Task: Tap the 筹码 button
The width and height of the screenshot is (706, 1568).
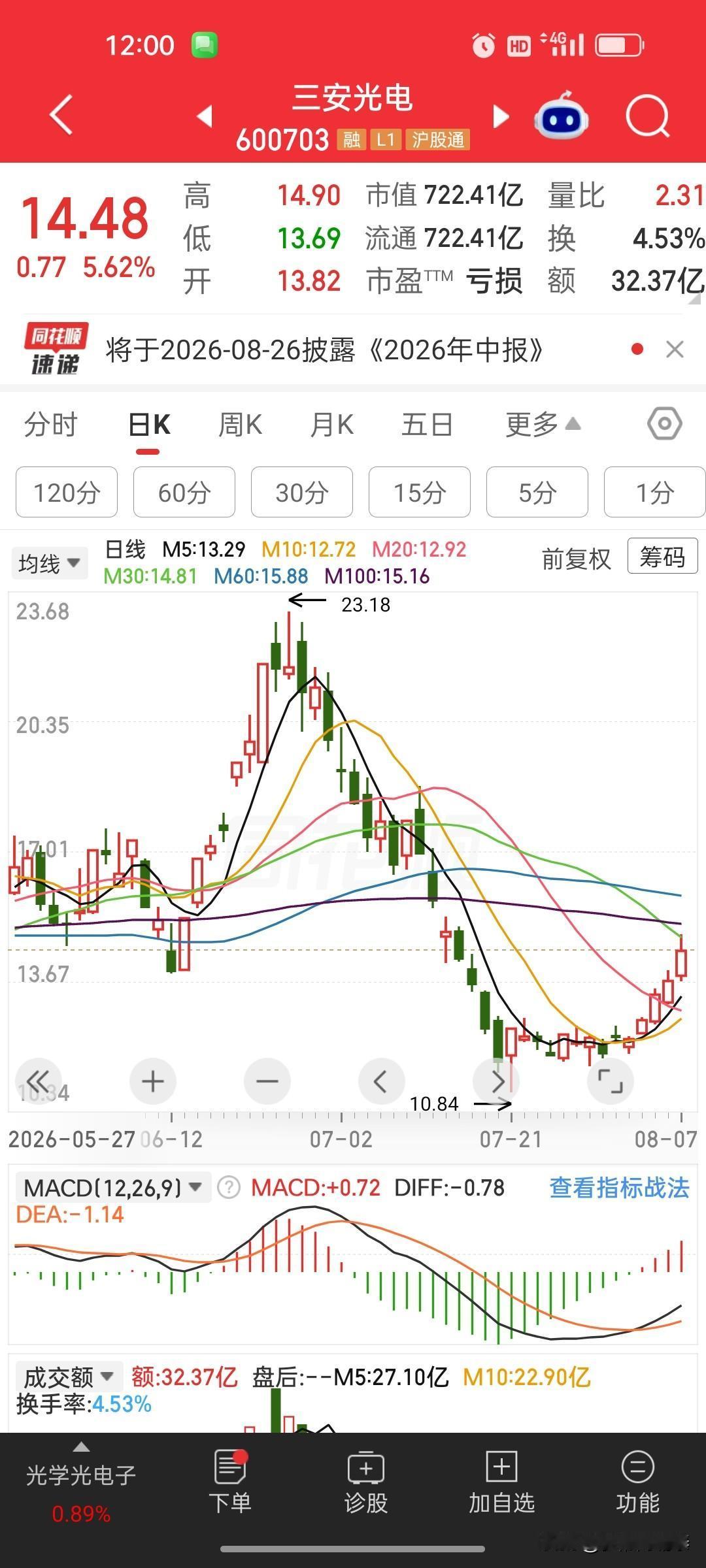Action: point(662,556)
